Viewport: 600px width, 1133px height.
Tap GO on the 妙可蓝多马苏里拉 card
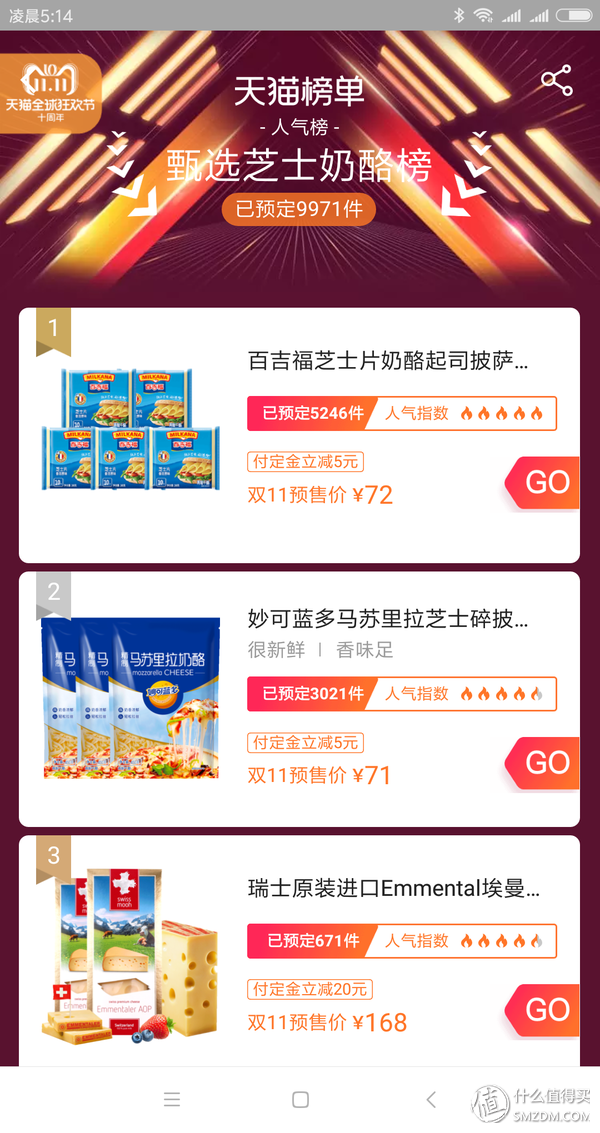(545, 763)
